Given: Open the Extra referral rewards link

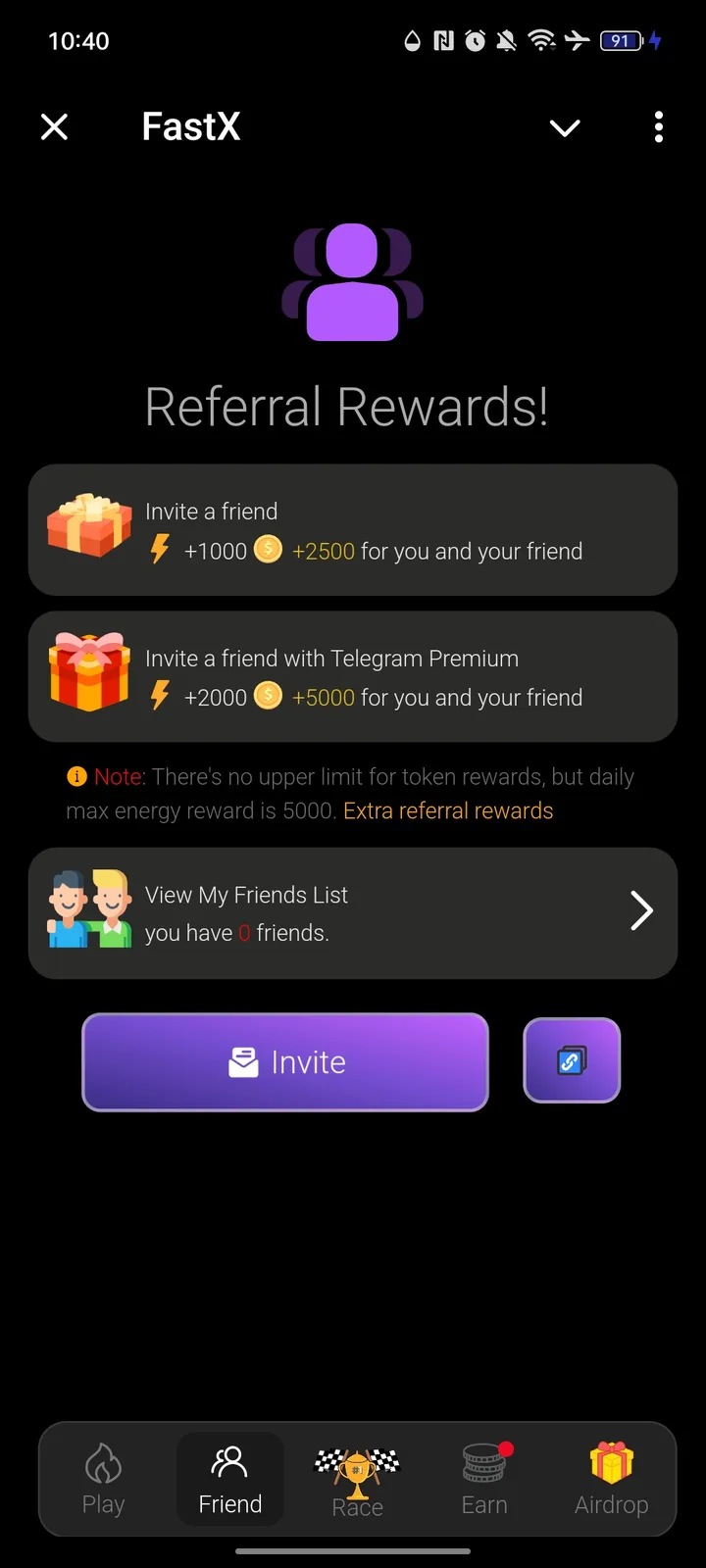Looking at the screenshot, I should click(448, 810).
